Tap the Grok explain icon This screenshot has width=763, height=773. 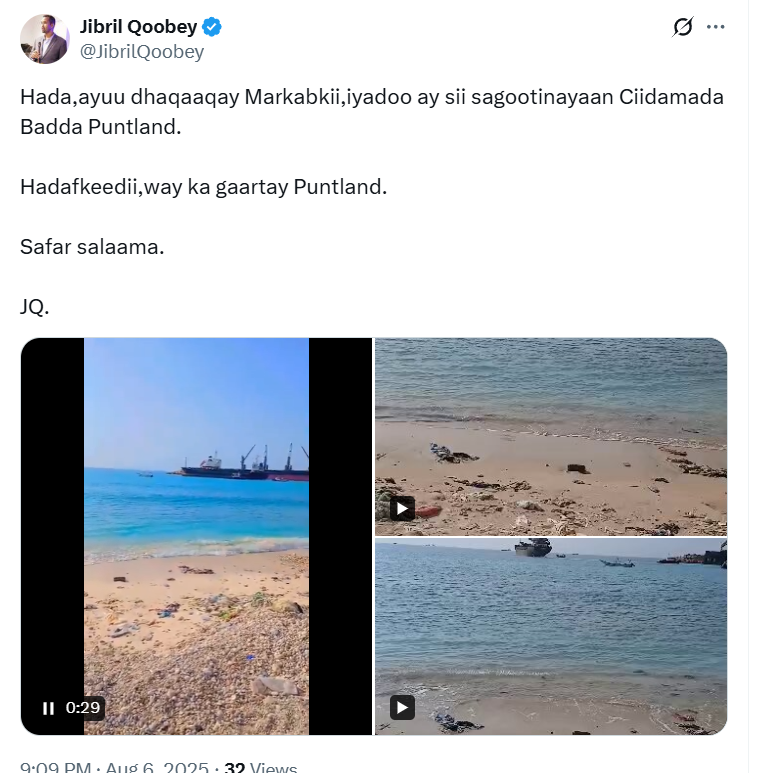tap(683, 27)
